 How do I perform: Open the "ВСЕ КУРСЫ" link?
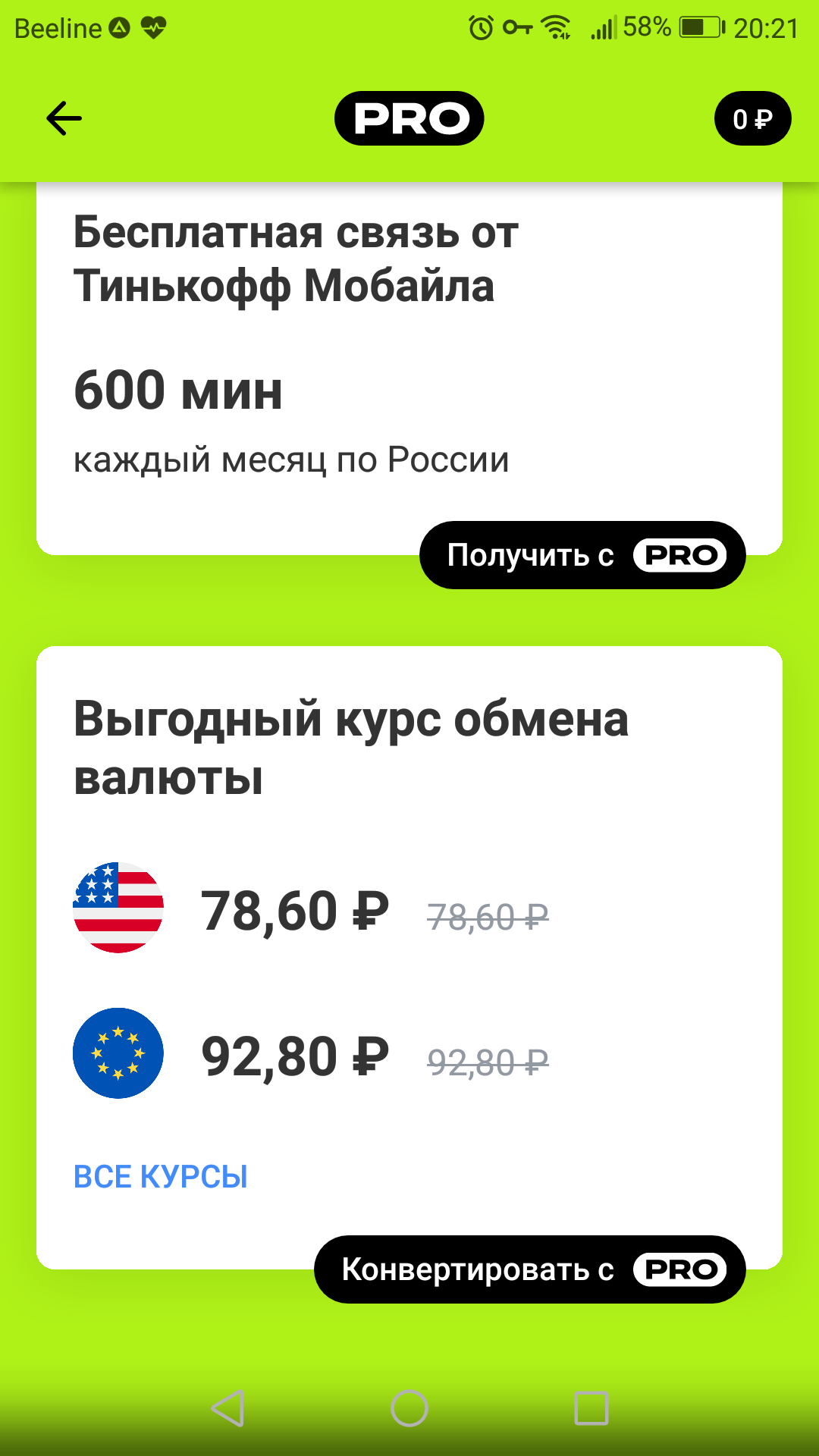click(161, 1177)
